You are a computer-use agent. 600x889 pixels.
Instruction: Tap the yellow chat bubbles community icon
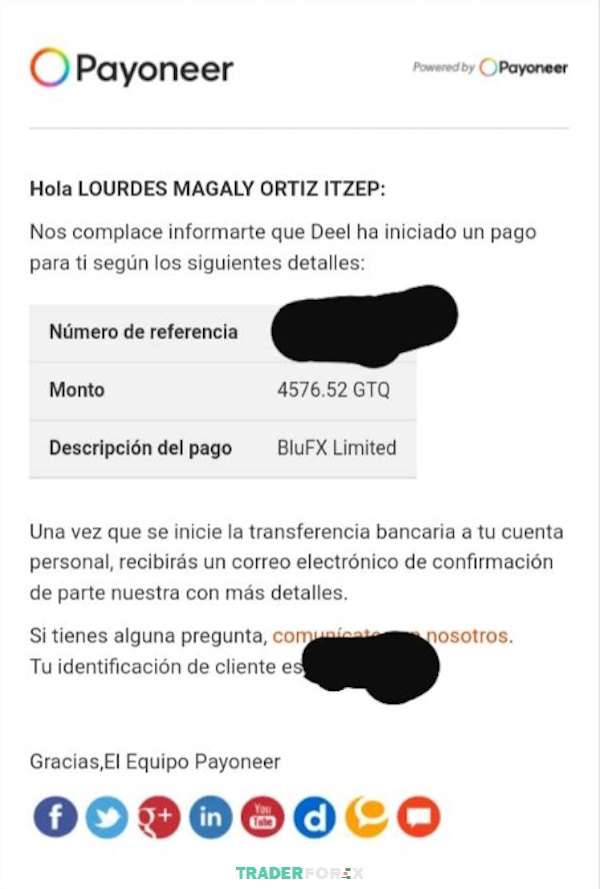pos(367,817)
